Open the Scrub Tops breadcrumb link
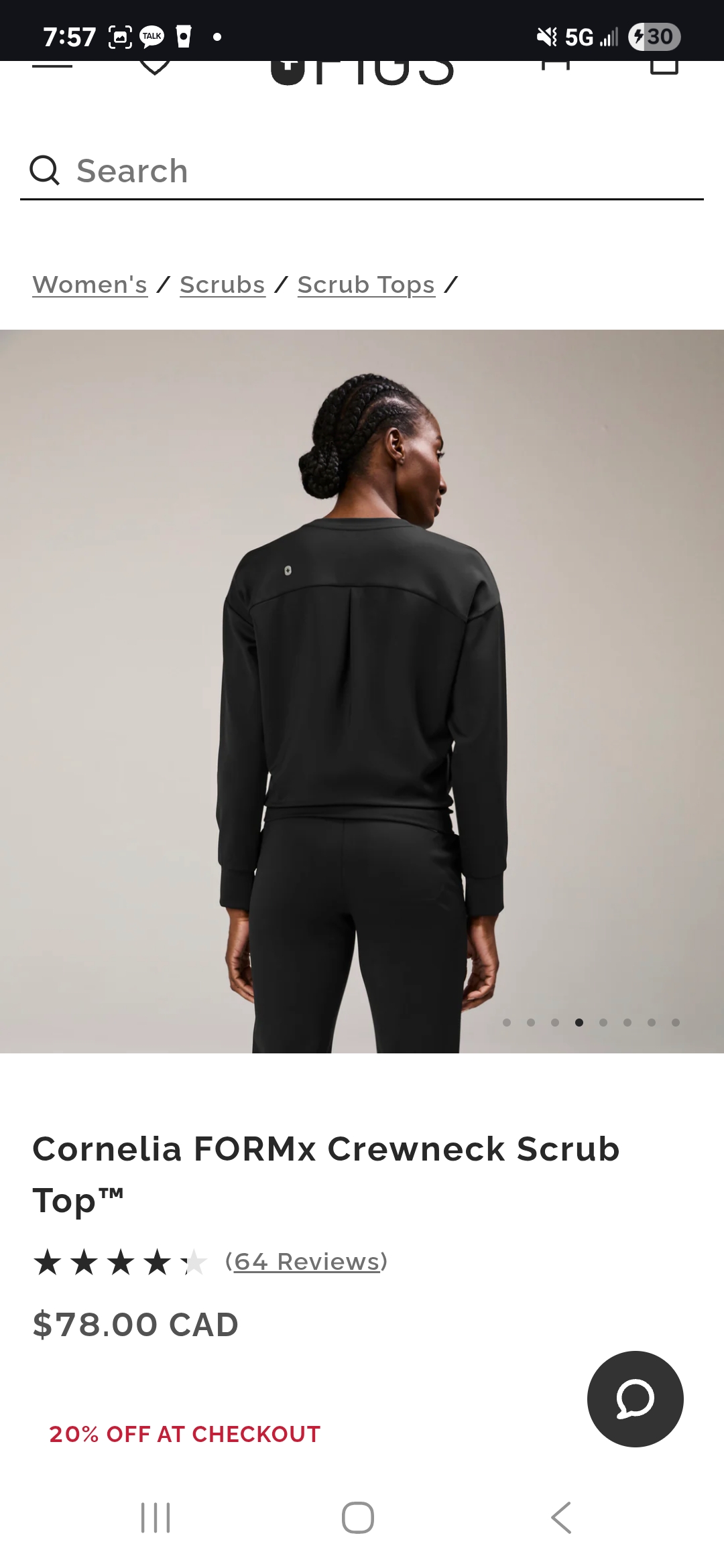Viewport: 724px width, 1568px height. point(367,285)
